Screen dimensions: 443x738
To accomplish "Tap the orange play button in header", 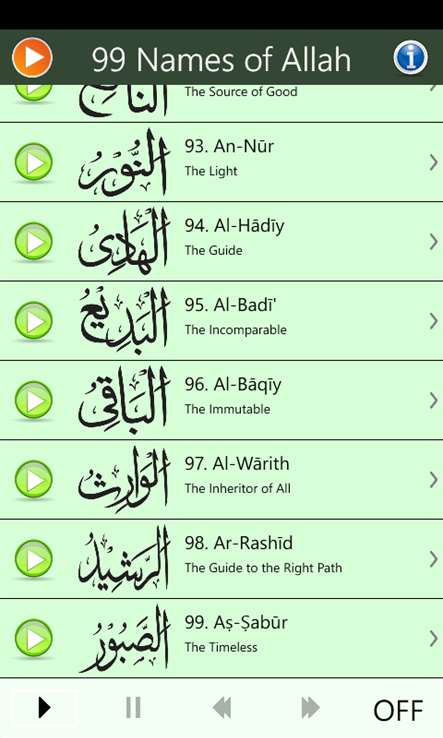I will click(x=32, y=58).
